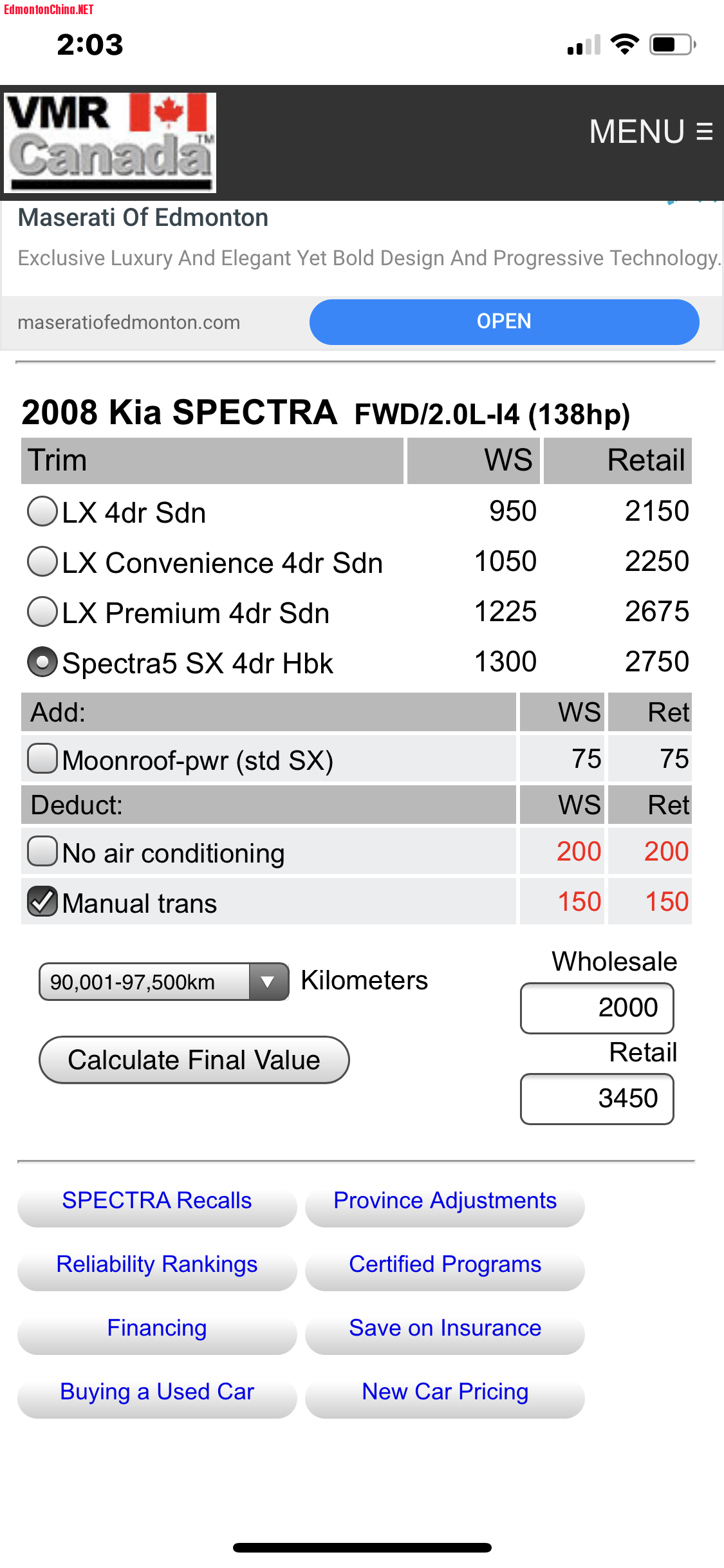Open Certified Programs
The height and width of the screenshot is (1568, 724).
pyautogui.click(x=445, y=1265)
